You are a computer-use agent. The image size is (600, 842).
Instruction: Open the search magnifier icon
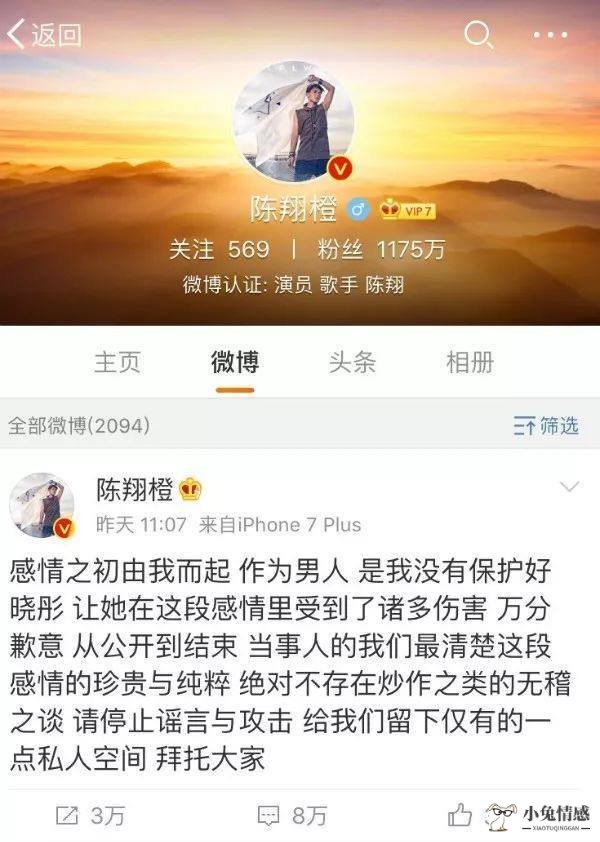[479, 35]
